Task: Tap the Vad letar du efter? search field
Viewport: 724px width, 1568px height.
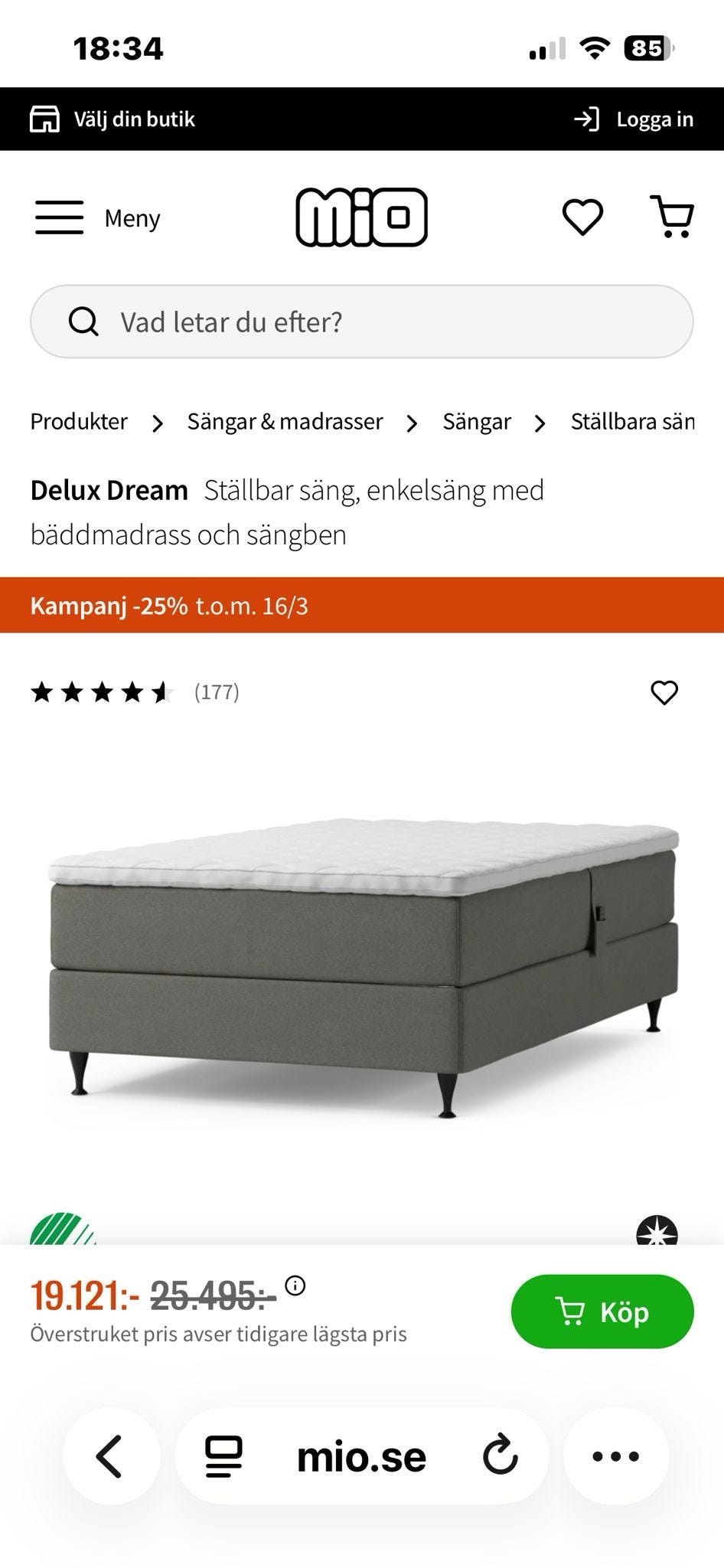Action: 361,322
